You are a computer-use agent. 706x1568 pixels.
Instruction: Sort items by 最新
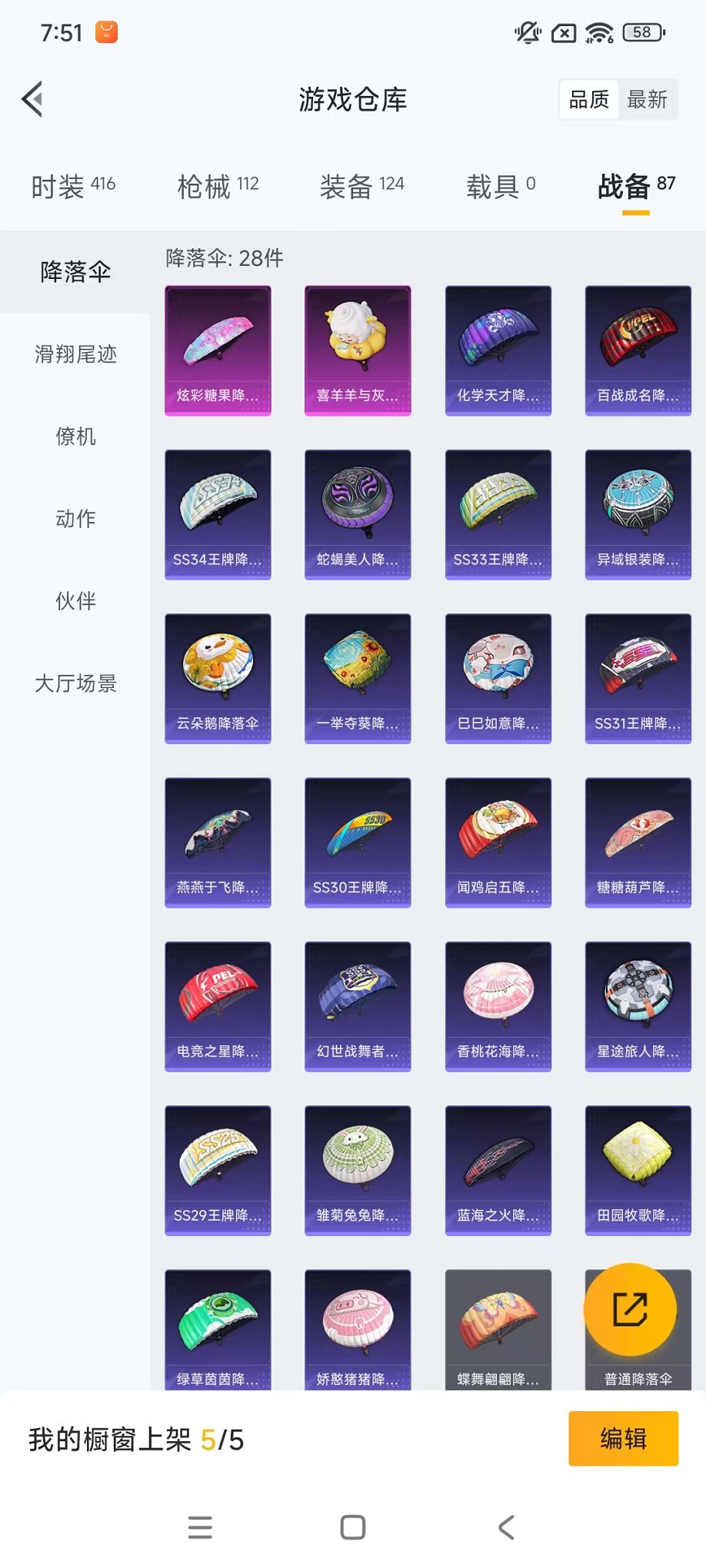[648, 98]
